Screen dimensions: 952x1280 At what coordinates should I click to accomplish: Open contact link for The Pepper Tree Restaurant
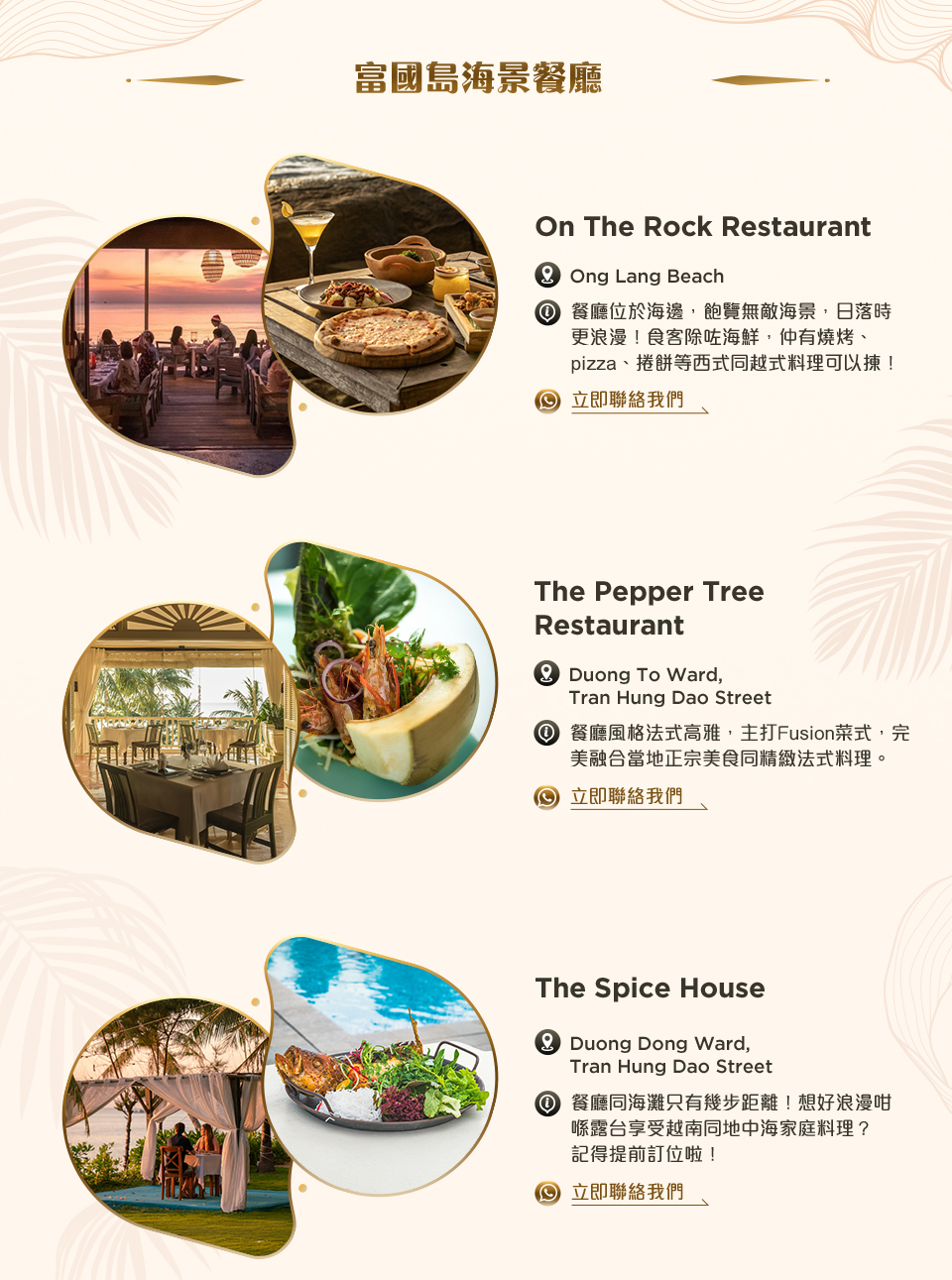[x=626, y=797]
